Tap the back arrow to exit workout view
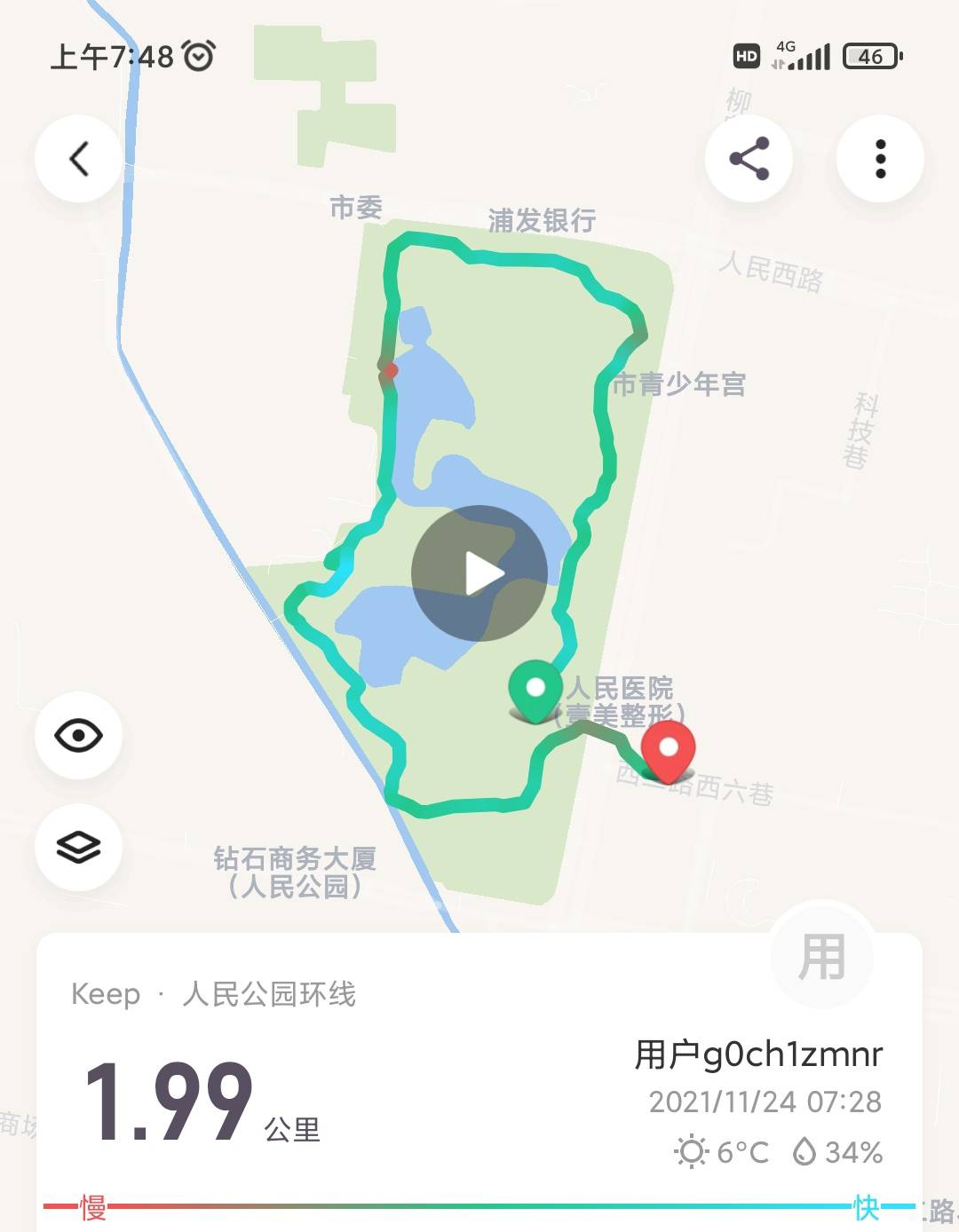Viewport: 959px width, 1232px height. coord(79,158)
